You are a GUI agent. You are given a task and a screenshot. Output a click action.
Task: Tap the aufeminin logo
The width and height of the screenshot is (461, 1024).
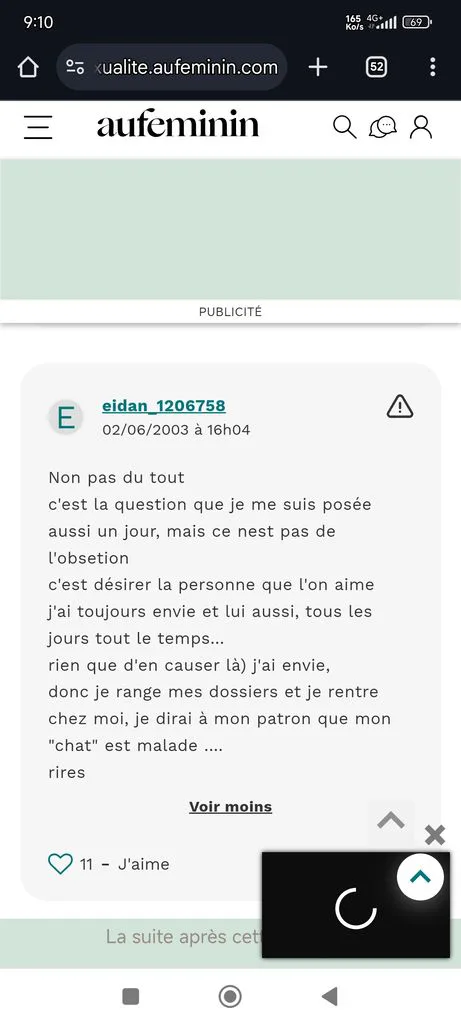pos(178,126)
